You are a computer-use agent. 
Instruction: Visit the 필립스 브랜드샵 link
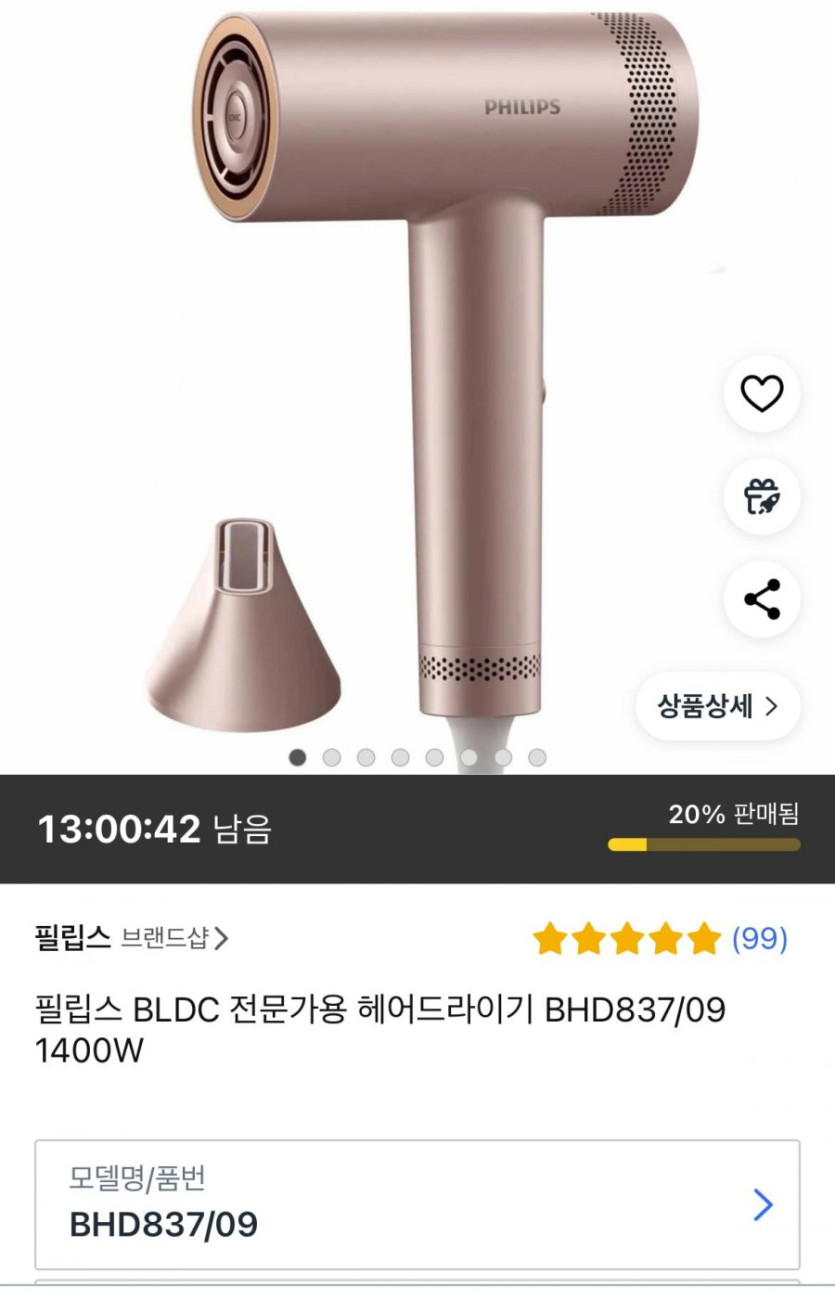coord(131,938)
